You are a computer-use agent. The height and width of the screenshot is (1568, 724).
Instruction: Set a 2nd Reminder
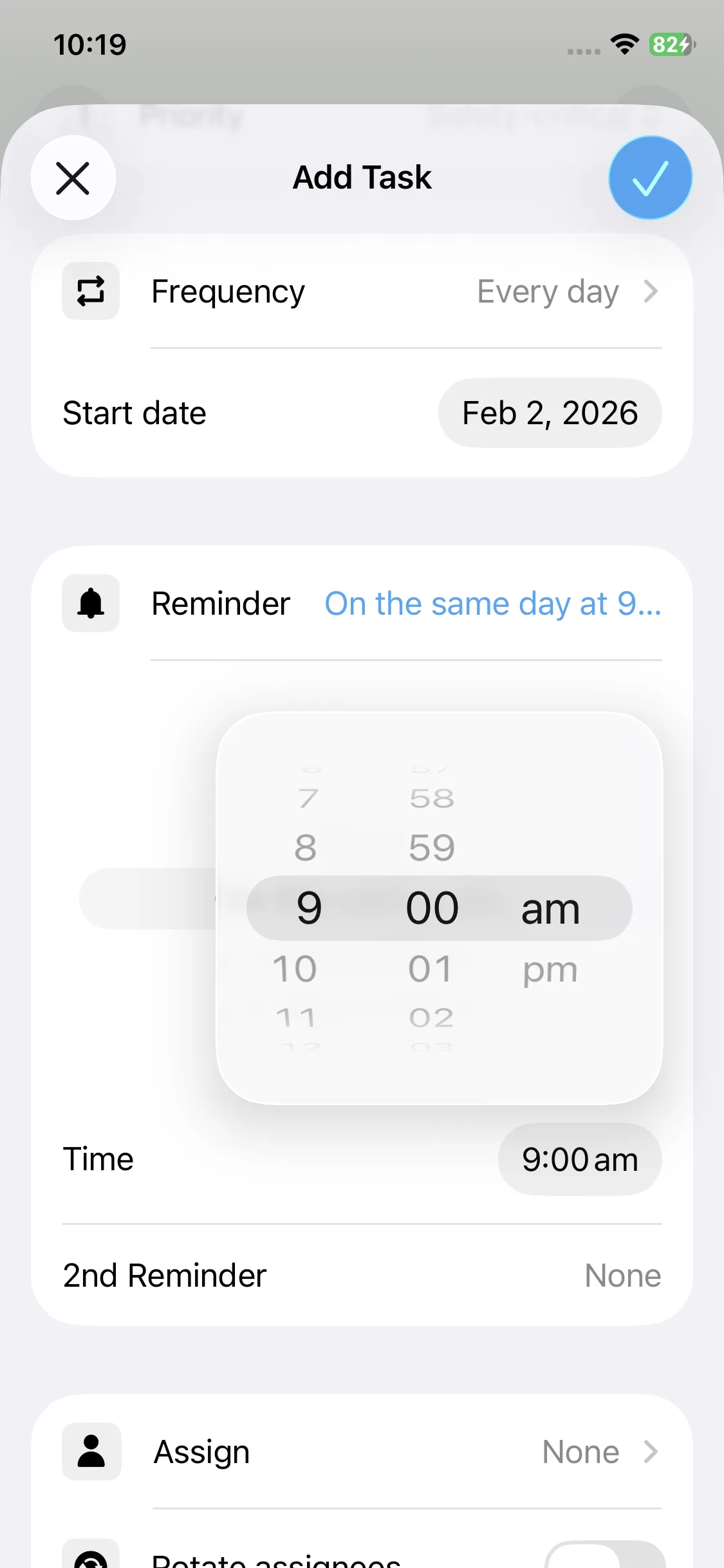point(362,1275)
